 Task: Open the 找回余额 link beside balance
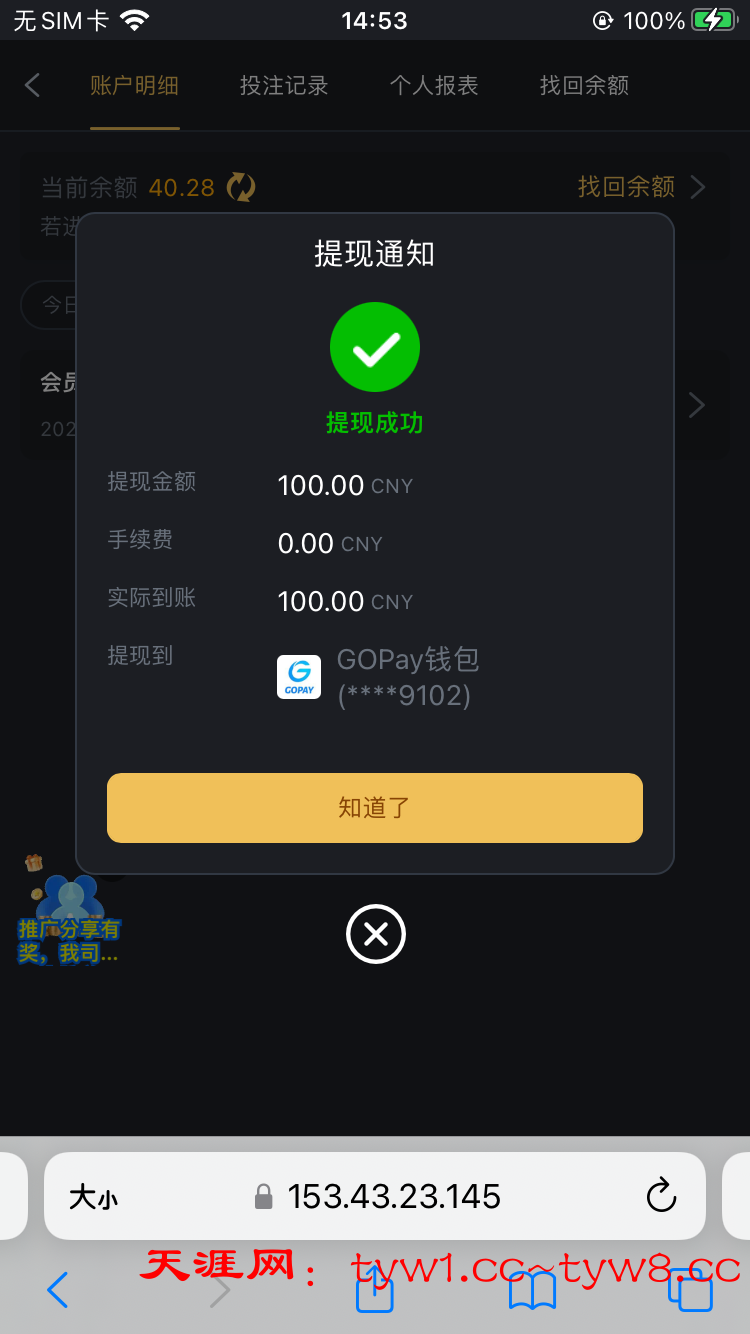click(x=640, y=187)
